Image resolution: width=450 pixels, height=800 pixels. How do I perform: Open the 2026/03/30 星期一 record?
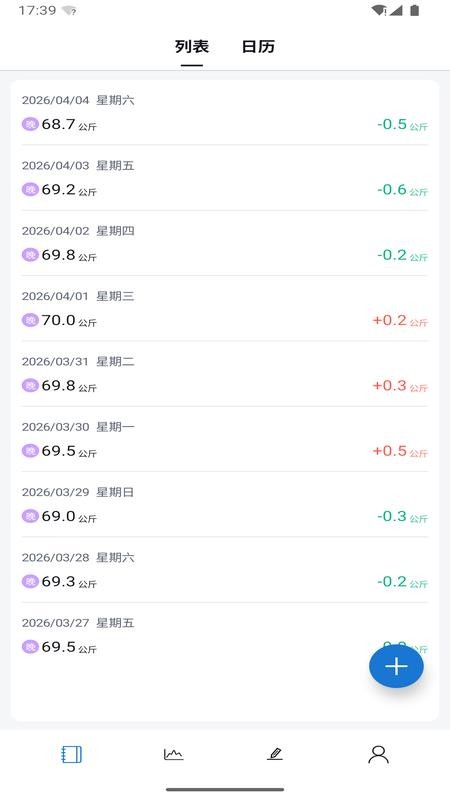click(x=224, y=439)
